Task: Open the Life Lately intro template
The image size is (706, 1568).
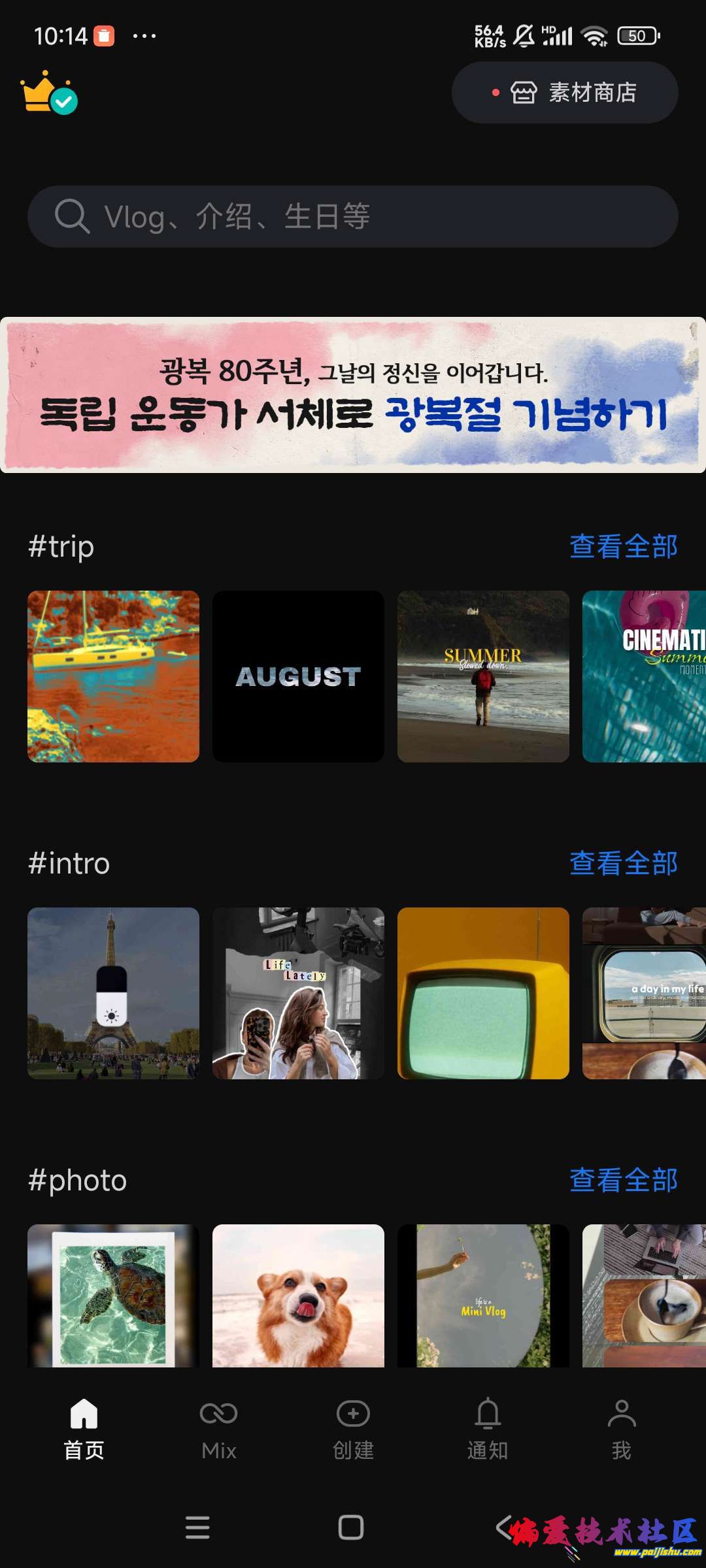Action: tap(298, 993)
